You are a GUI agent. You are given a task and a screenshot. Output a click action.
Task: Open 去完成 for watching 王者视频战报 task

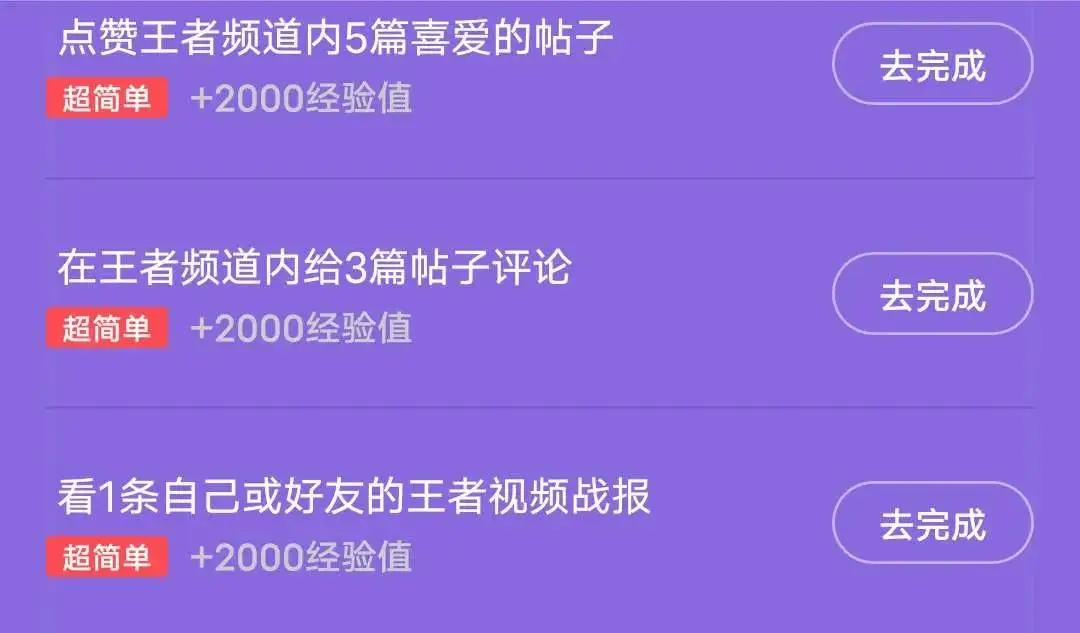(x=932, y=524)
